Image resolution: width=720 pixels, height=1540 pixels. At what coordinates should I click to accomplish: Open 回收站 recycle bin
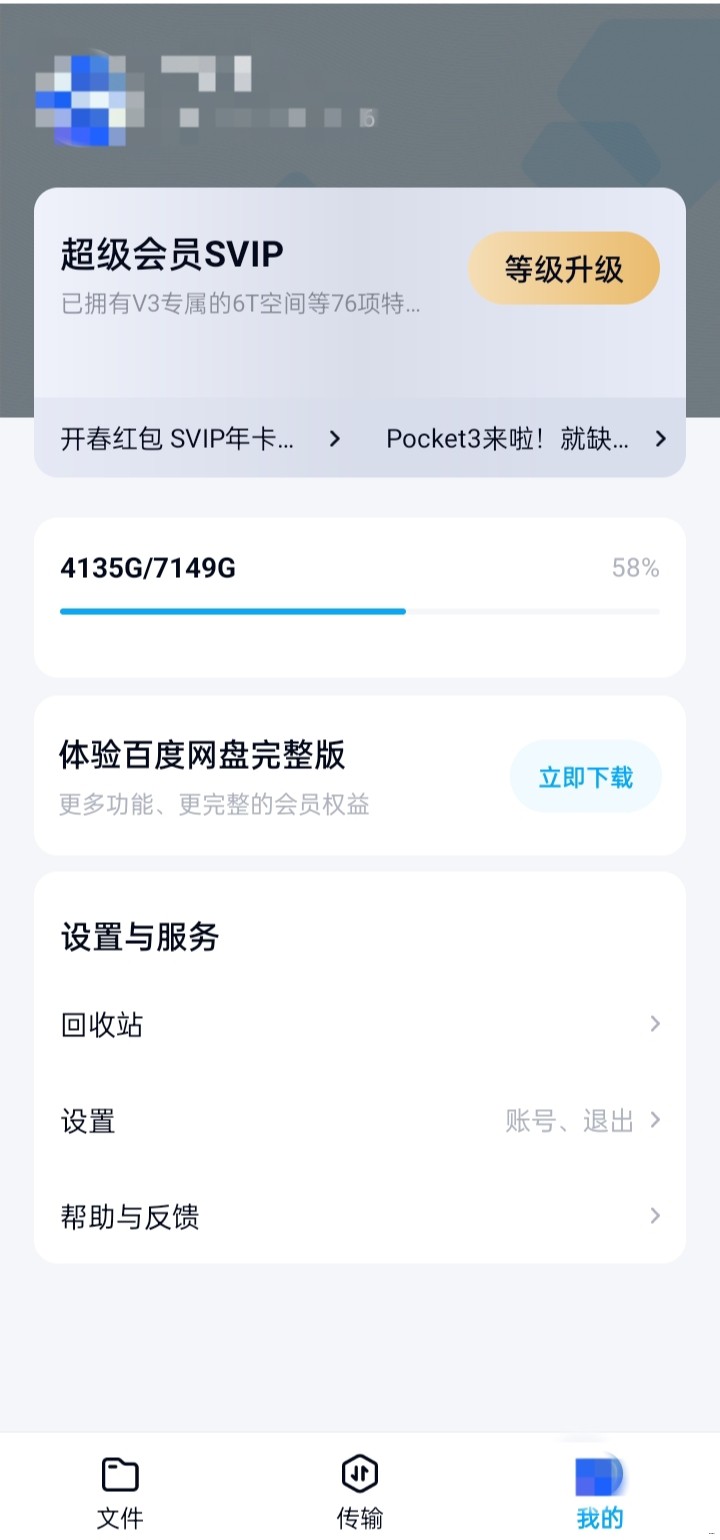coord(360,1024)
